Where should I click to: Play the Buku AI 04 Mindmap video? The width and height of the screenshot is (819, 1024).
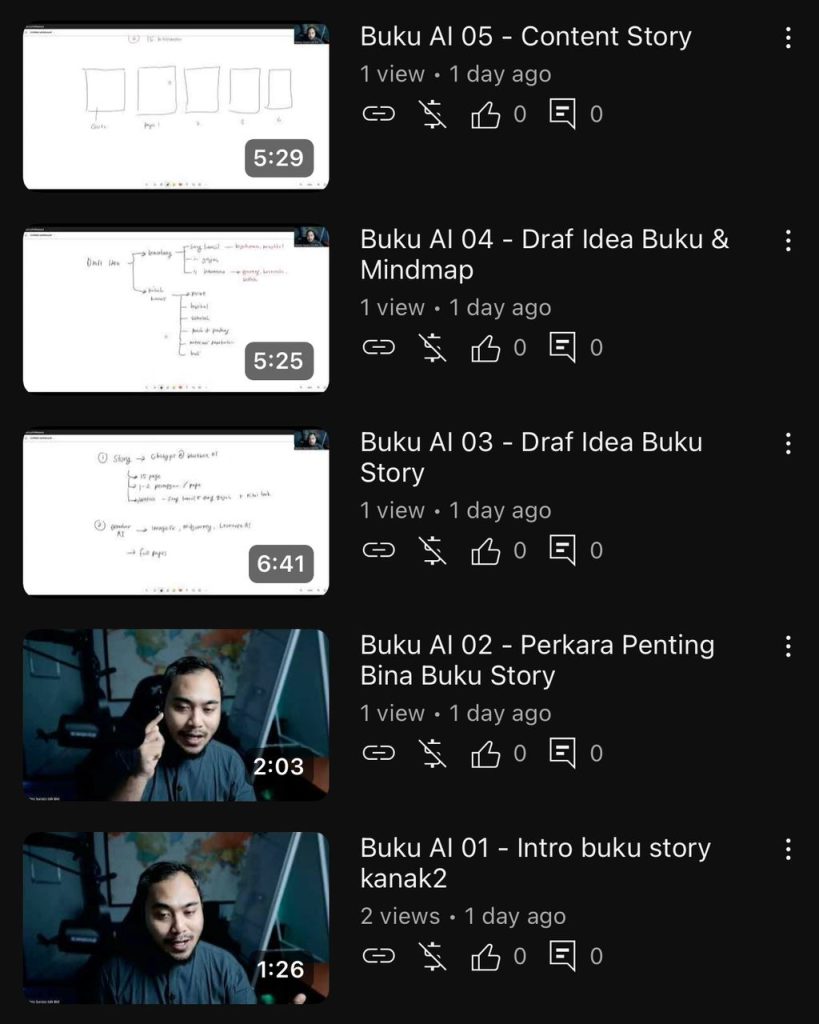176,309
